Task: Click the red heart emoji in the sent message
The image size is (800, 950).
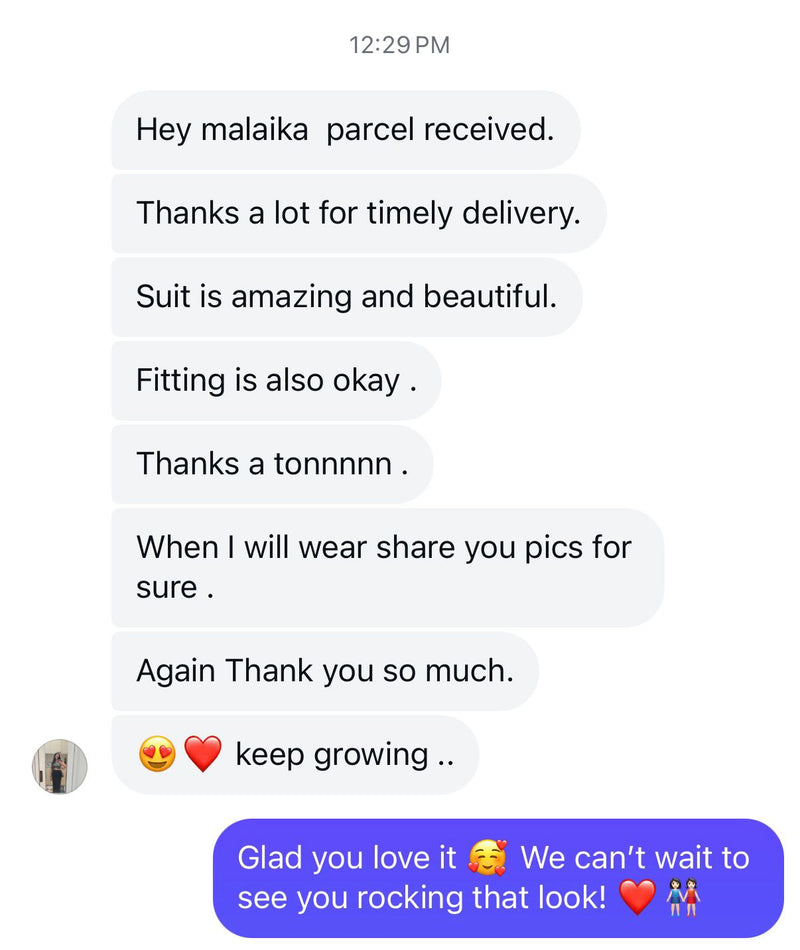Action: (637, 897)
